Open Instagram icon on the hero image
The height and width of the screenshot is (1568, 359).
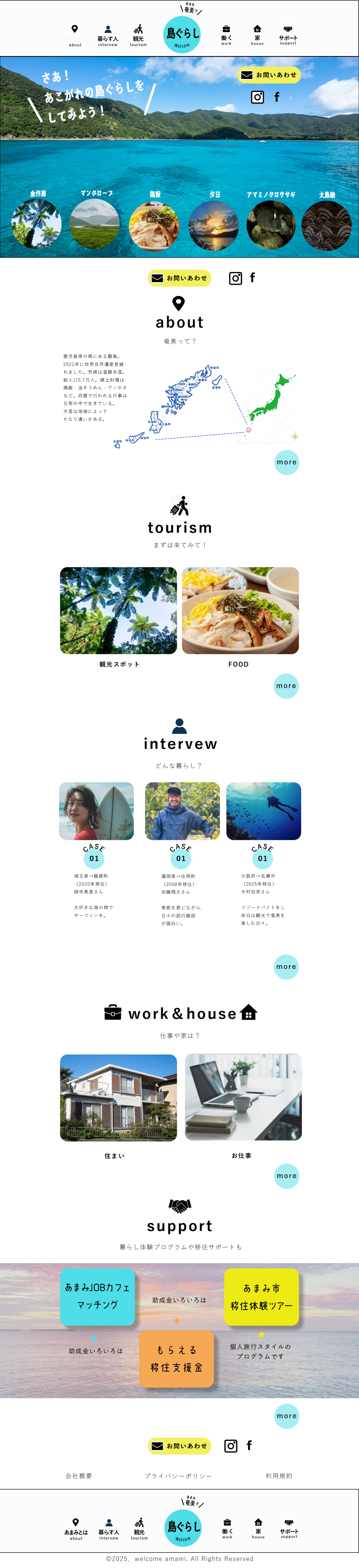click(257, 97)
